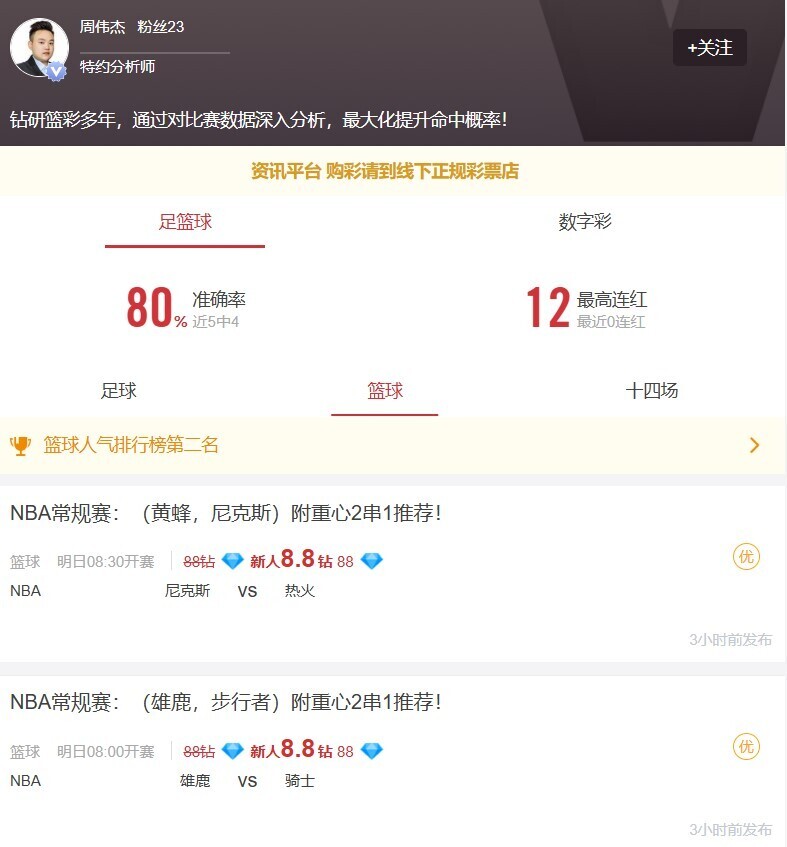The image size is (787, 847).
Task: Select the 篮球 sub-tab
Action: pyautogui.click(x=385, y=391)
